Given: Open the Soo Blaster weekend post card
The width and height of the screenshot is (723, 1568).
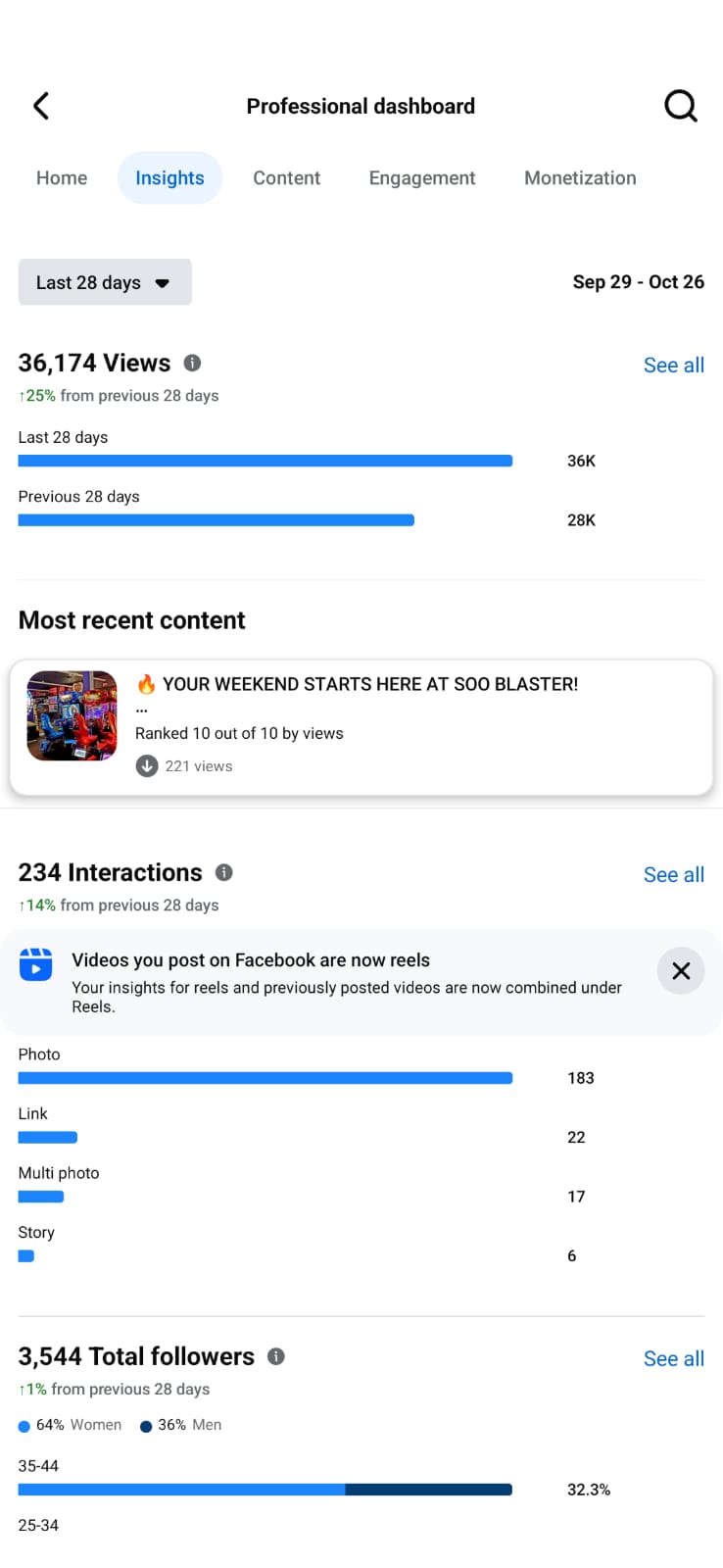Looking at the screenshot, I should pyautogui.click(x=361, y=726).
